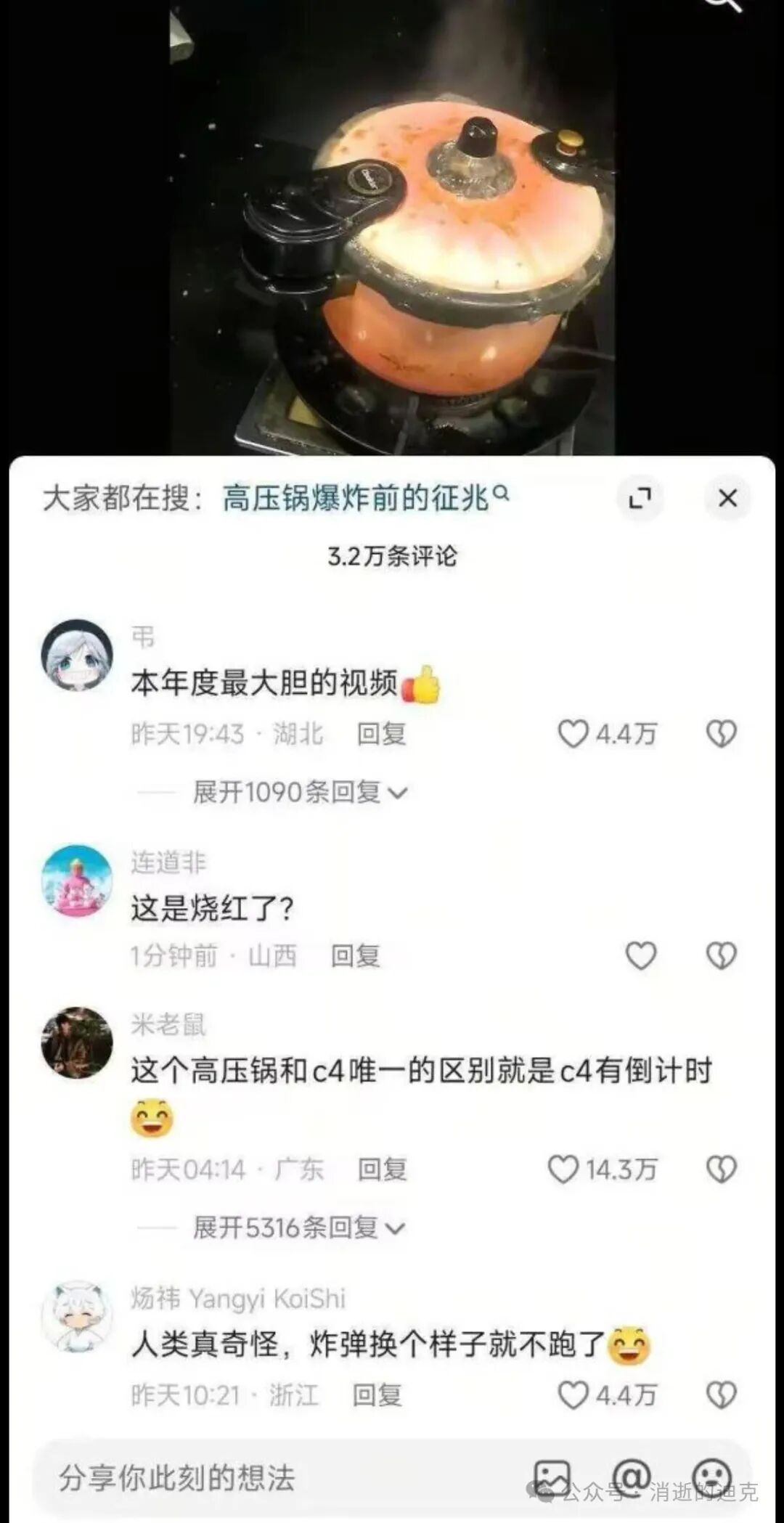
Task: Dislike 连道非's comment
Action: pyautogui.click(x=722, y=955)
